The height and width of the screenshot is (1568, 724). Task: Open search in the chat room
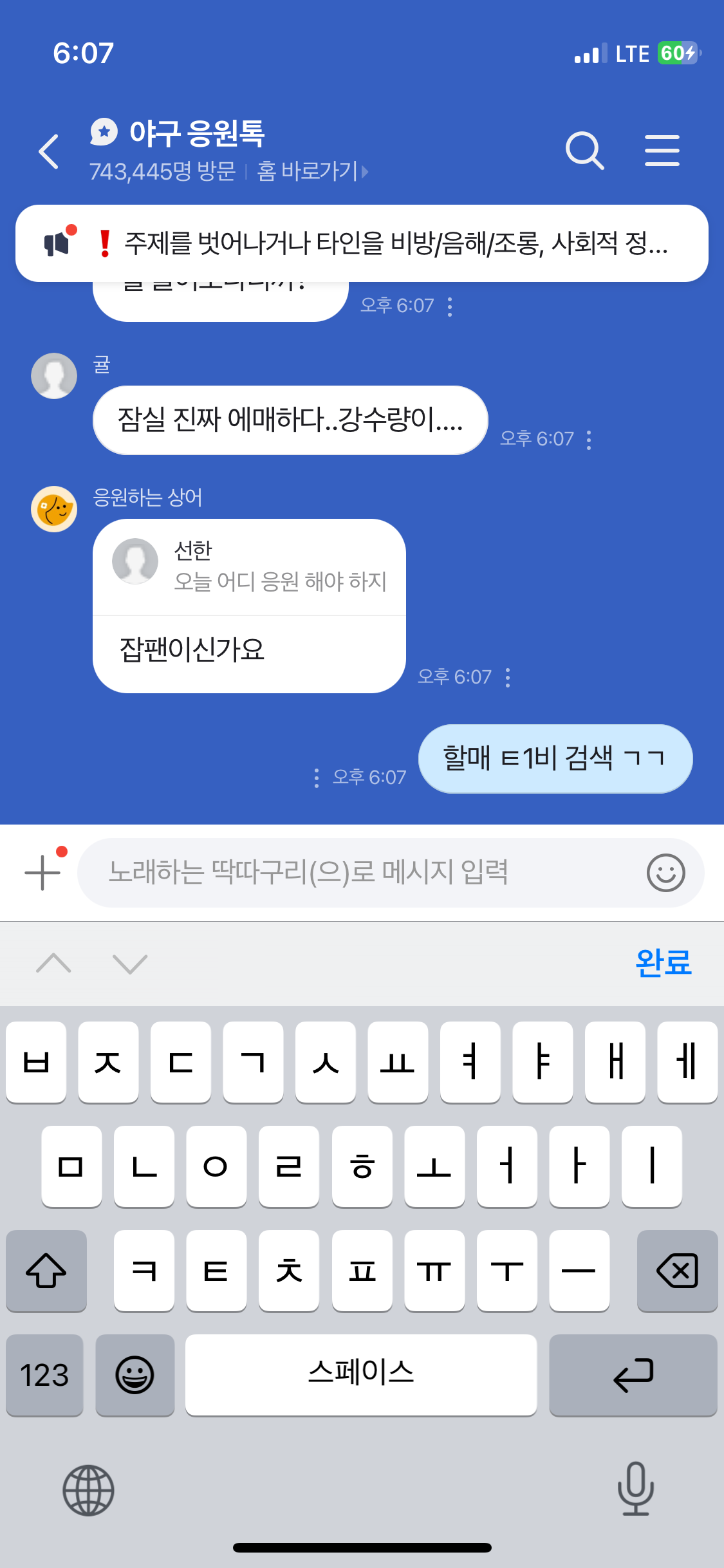tap(584, 151)
